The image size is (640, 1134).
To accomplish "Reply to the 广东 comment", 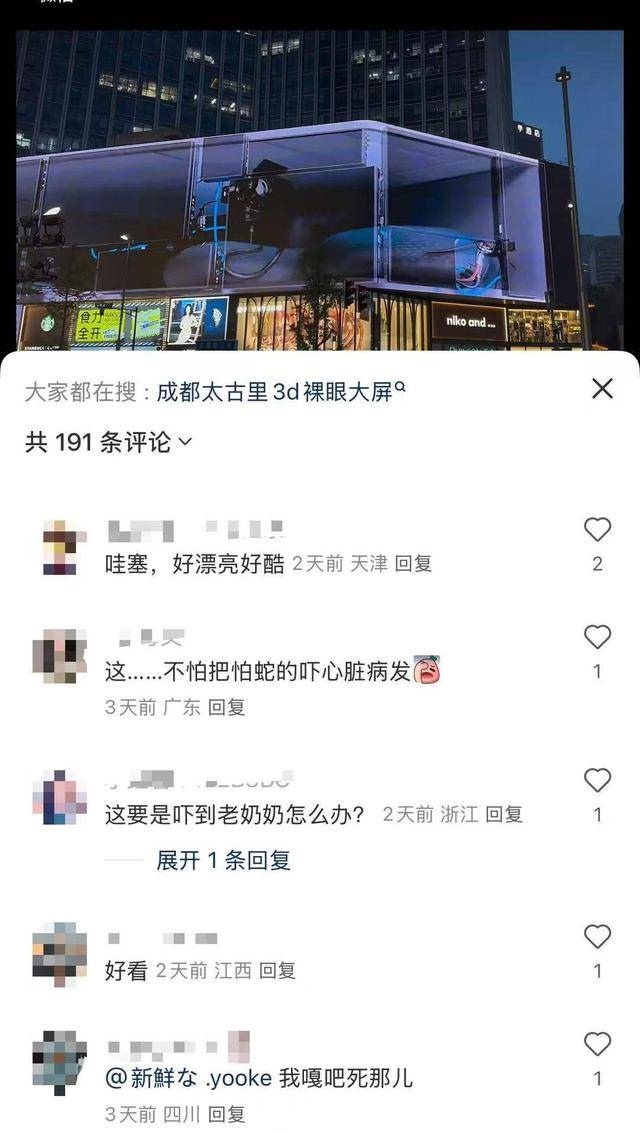I will [x=226, y=707].
